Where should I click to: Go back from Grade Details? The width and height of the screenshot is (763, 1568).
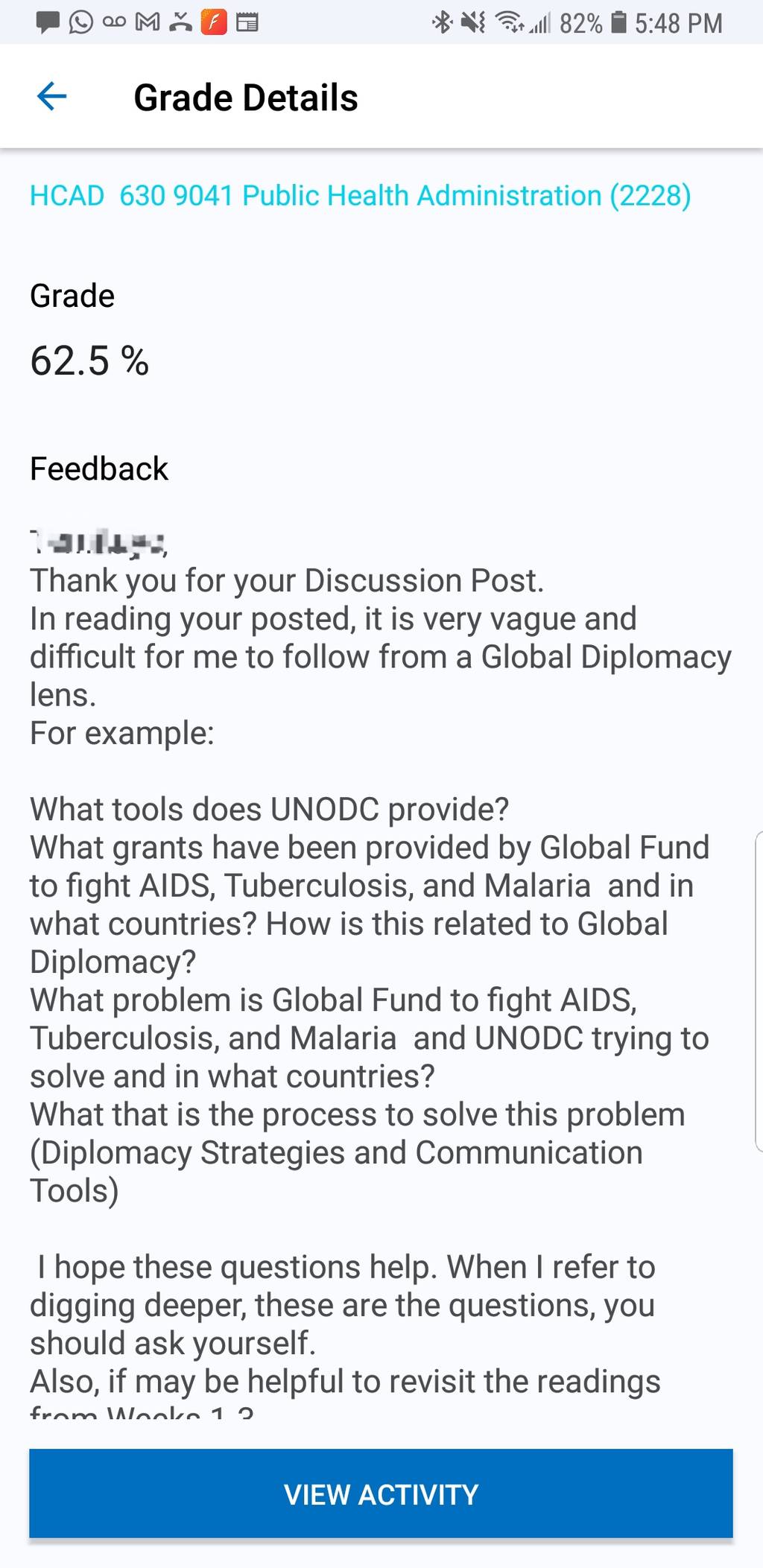point(51,97)
